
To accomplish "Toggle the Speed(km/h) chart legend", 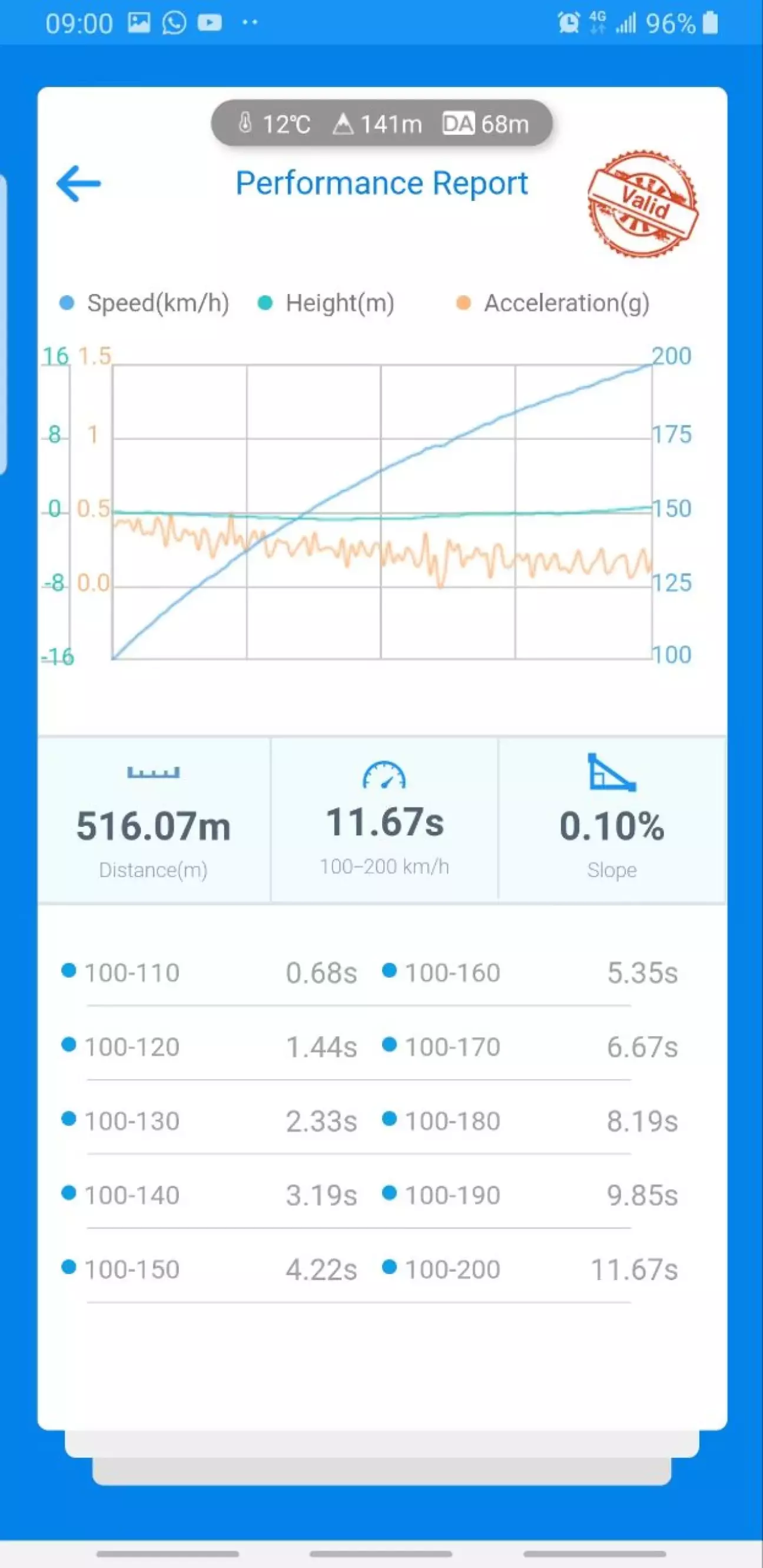I will (x=145, y=303).
